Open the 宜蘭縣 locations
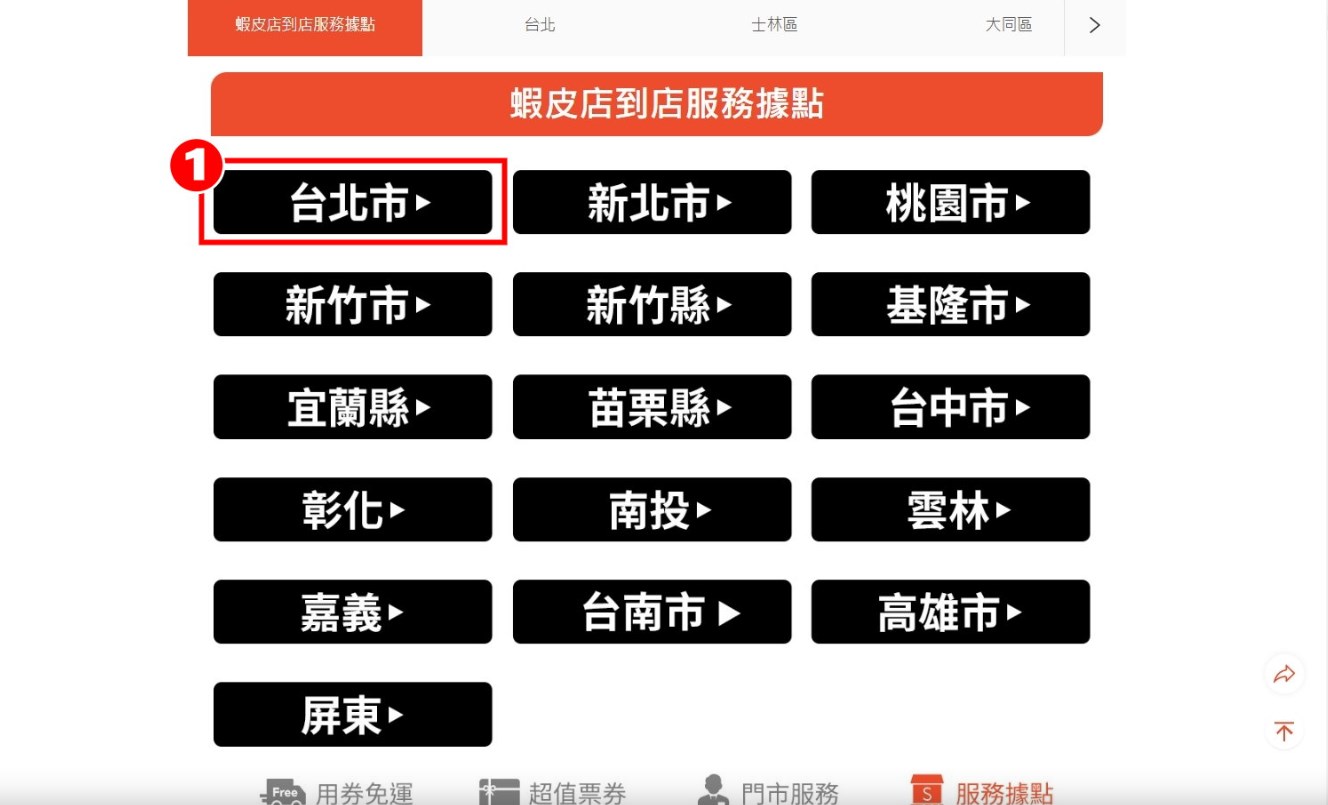Image resolution: width=1328 pixels, height=805 pixels. [352, 407]
